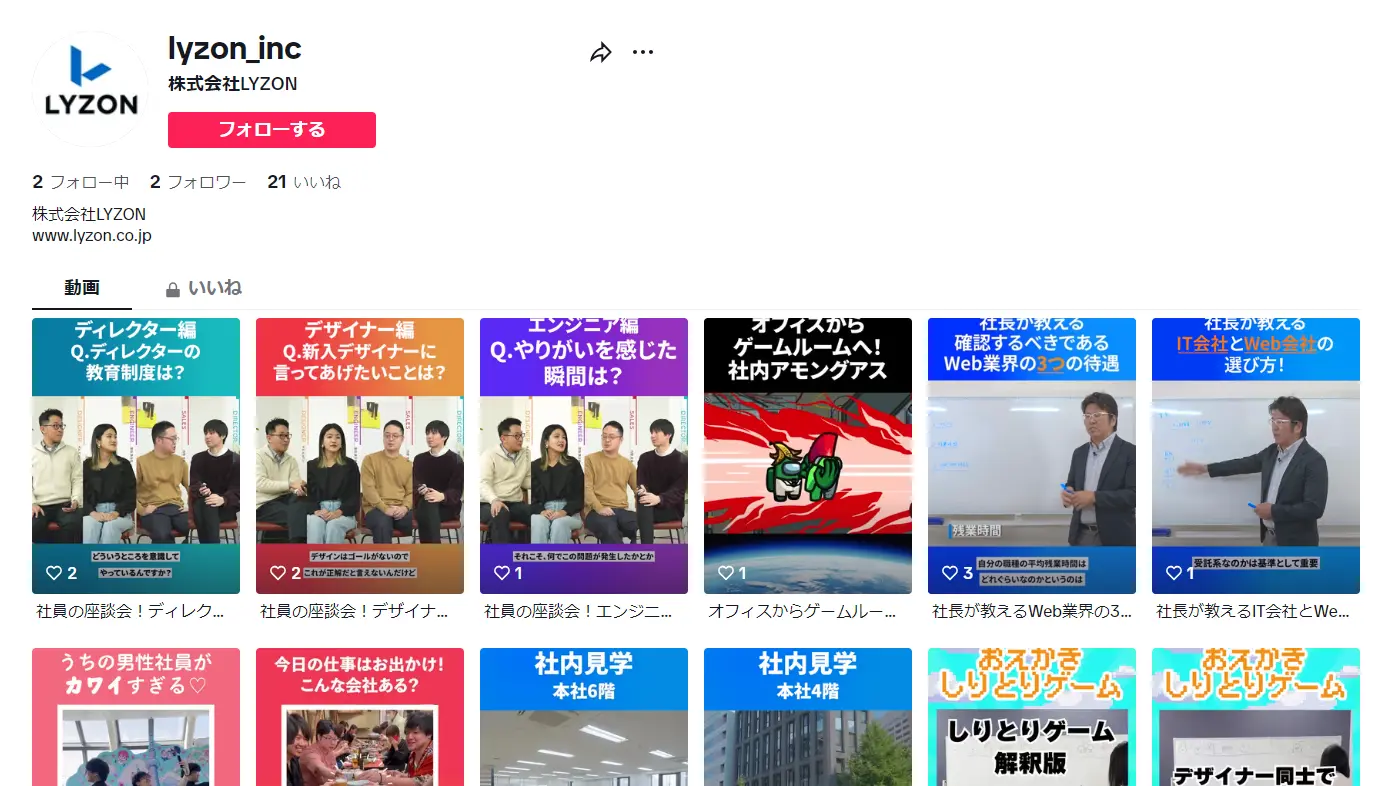The width and height of the screenshot is (1398, 786).
Task: Play the エンジニア編 video
Action: coord(584,455)
